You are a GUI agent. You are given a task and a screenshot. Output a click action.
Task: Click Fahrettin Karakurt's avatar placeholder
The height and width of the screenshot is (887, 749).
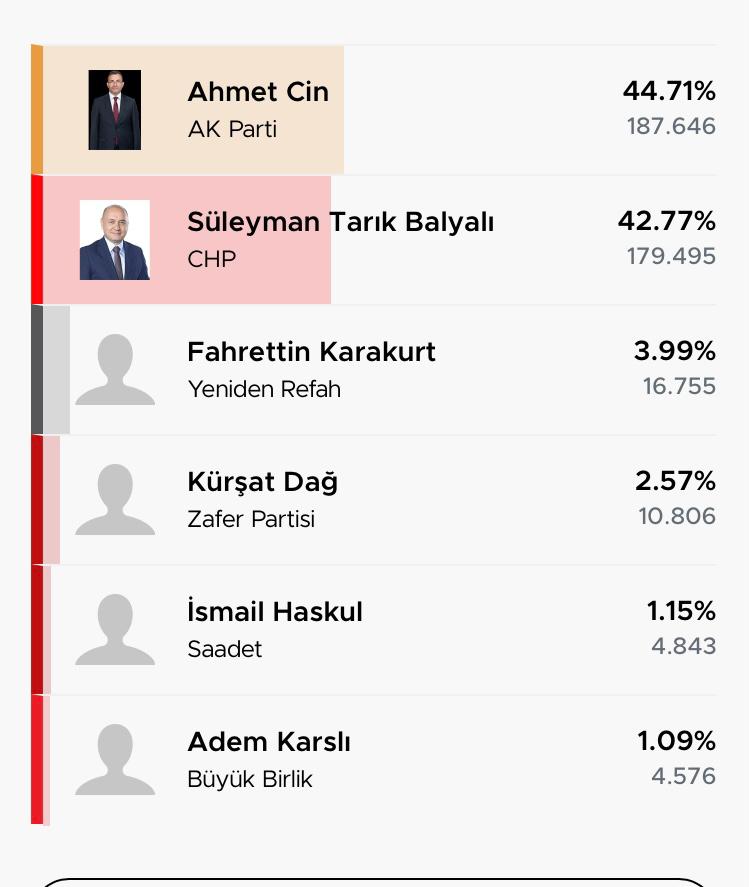click(x=114, y=368)
